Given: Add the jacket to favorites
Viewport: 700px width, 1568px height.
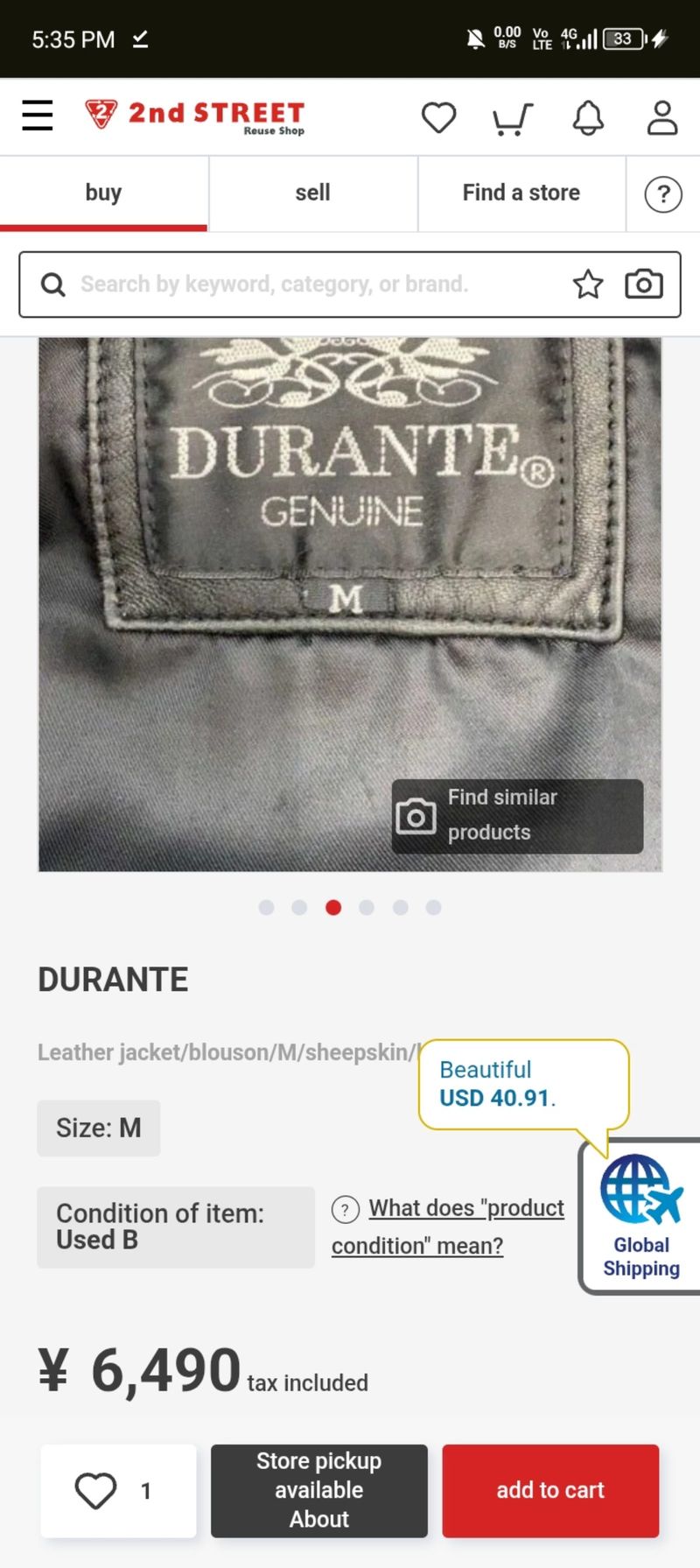Looking at the screenshot, I should pyautogui.click(x=118, y=1491).
